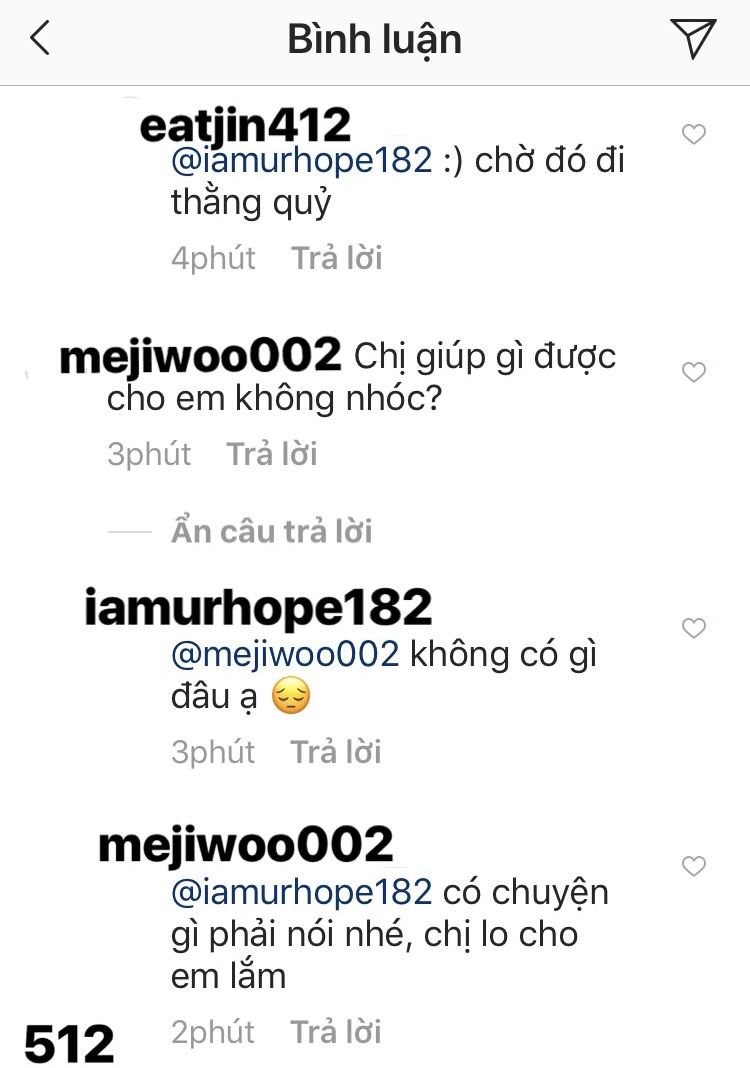The height and width of the screenshot is (1068, 750).
Task: Open the @iamurhope182 mention in eatjin412's comment
Action: pyautogui.click(x=301, y=161)
